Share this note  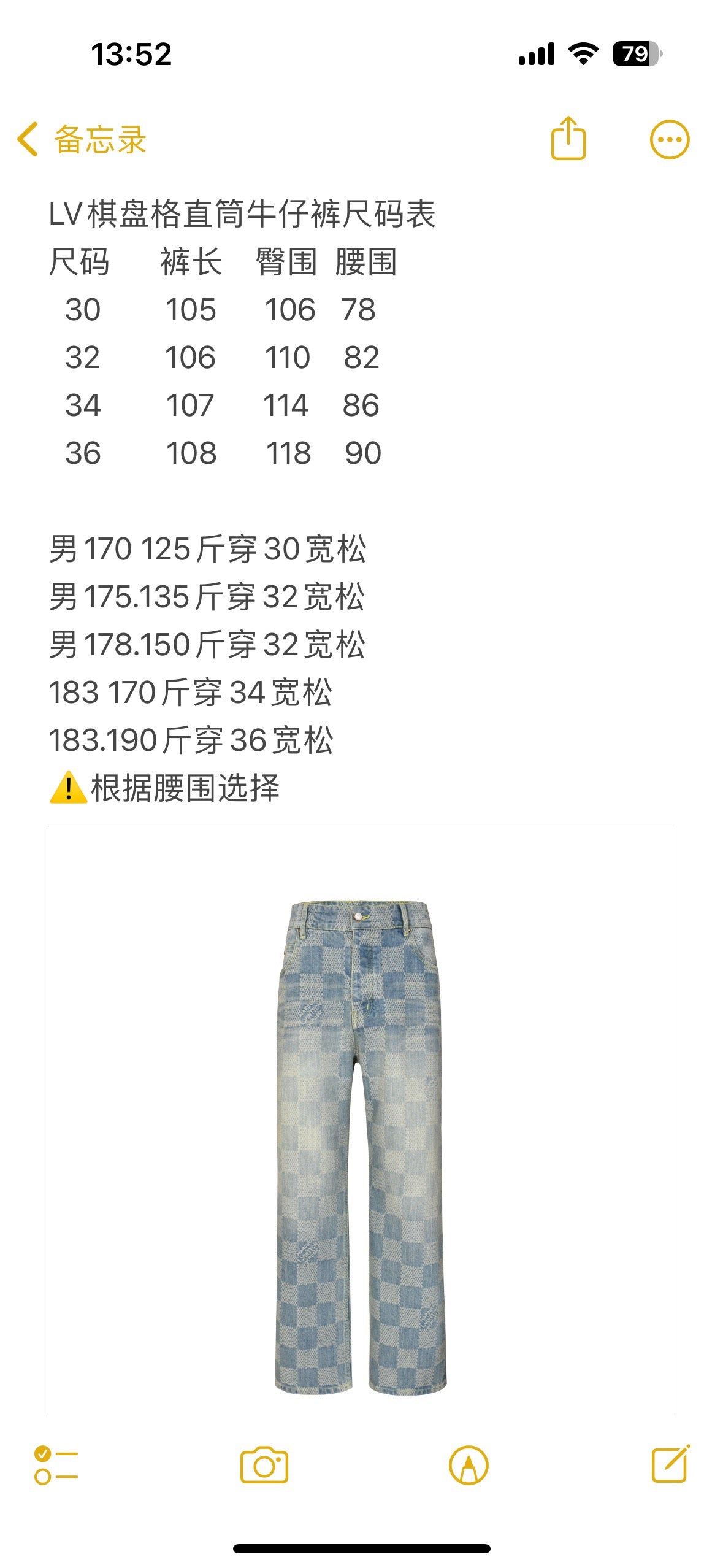pos(568,139)
